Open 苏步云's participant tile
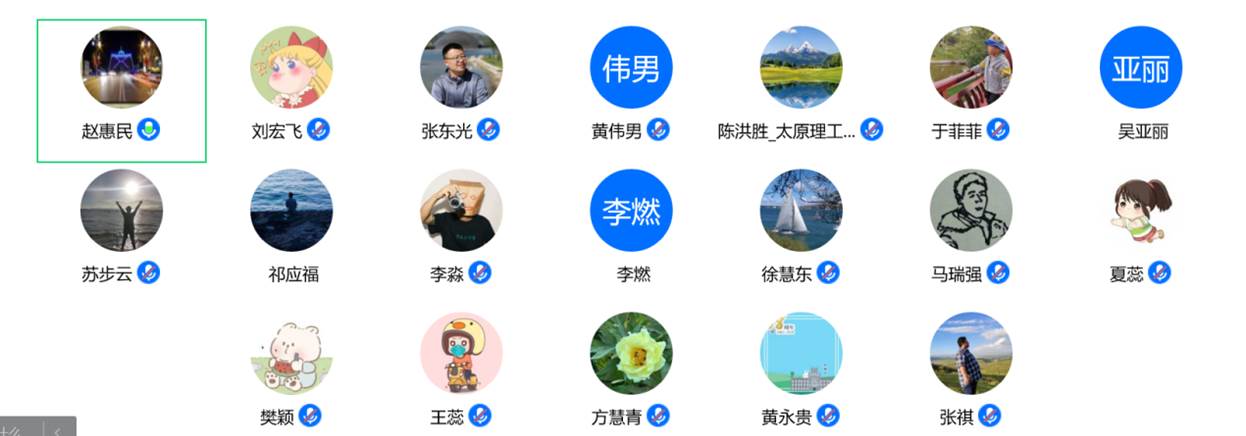 (x=121, y=210)
